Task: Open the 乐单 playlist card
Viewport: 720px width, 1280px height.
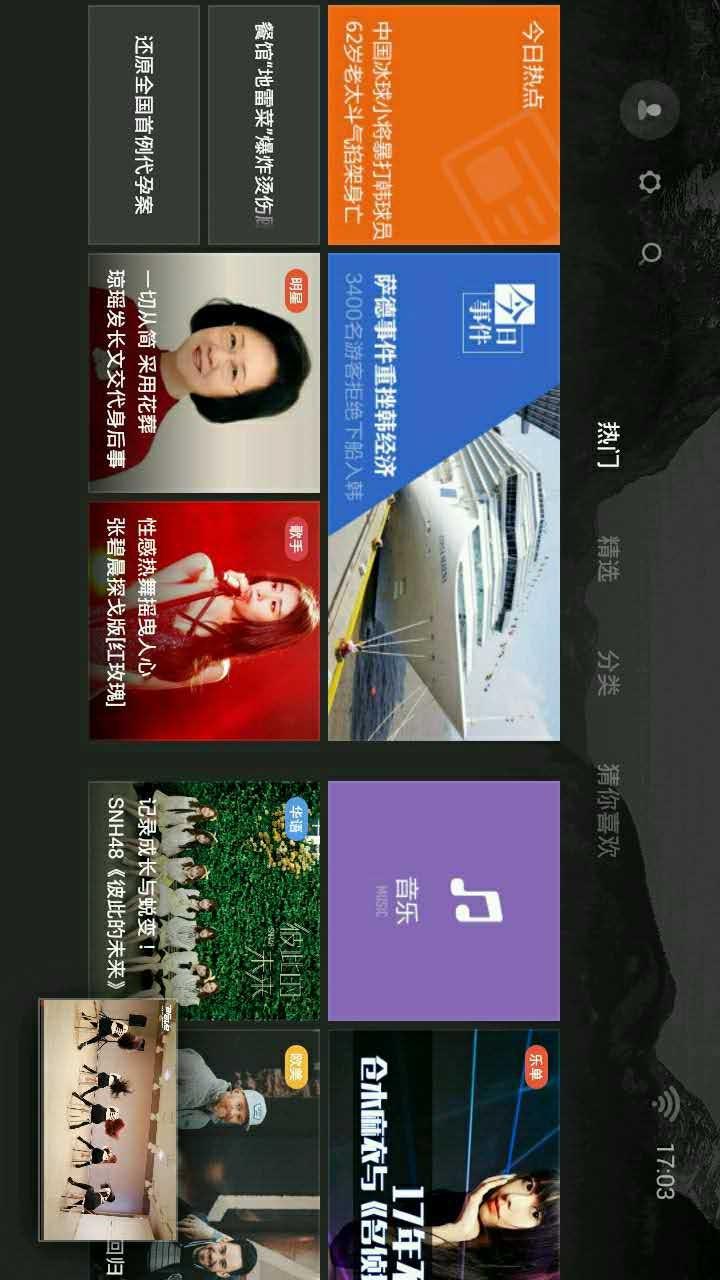Action: (x=444, y=1155)
